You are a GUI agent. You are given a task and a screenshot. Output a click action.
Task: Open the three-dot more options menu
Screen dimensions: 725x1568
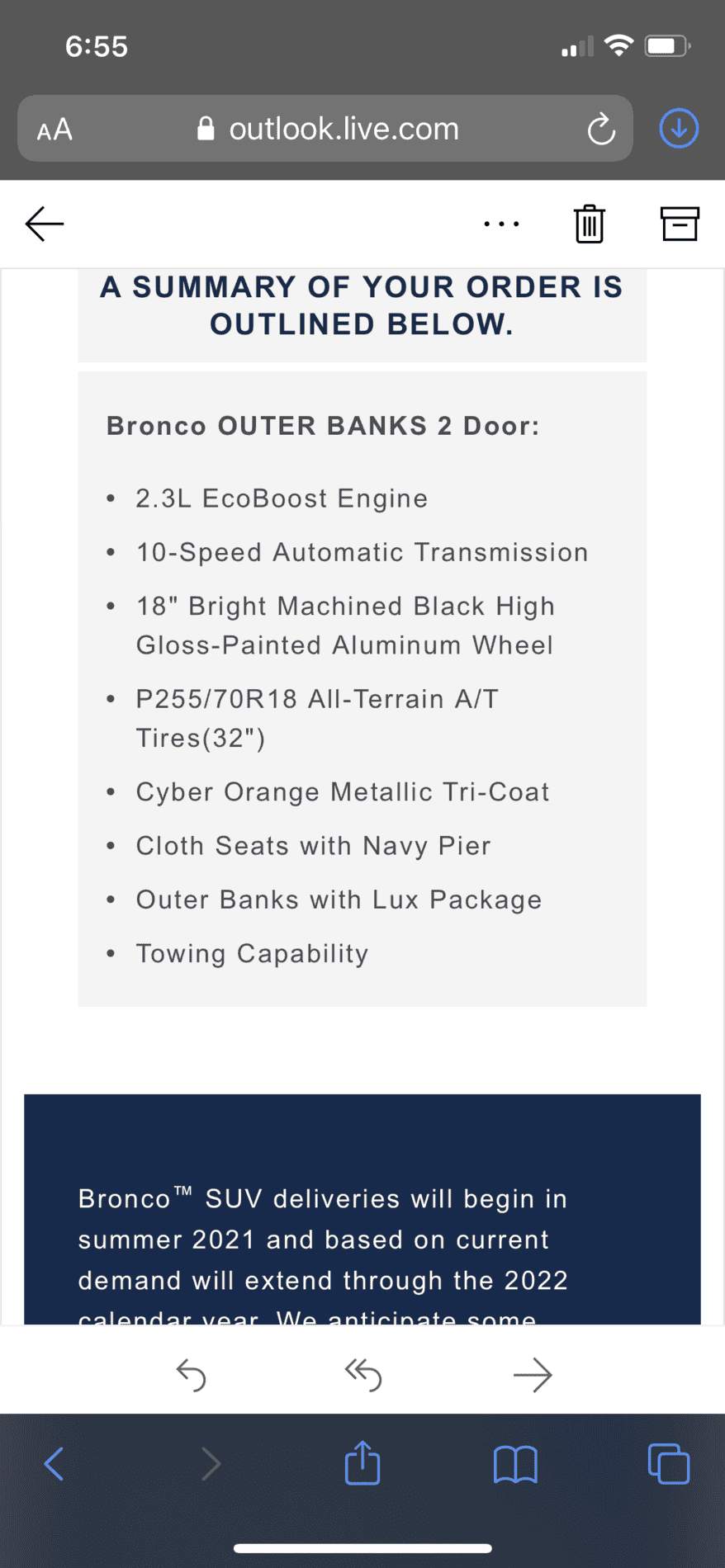pyautogui.click(x=502, y=224)
